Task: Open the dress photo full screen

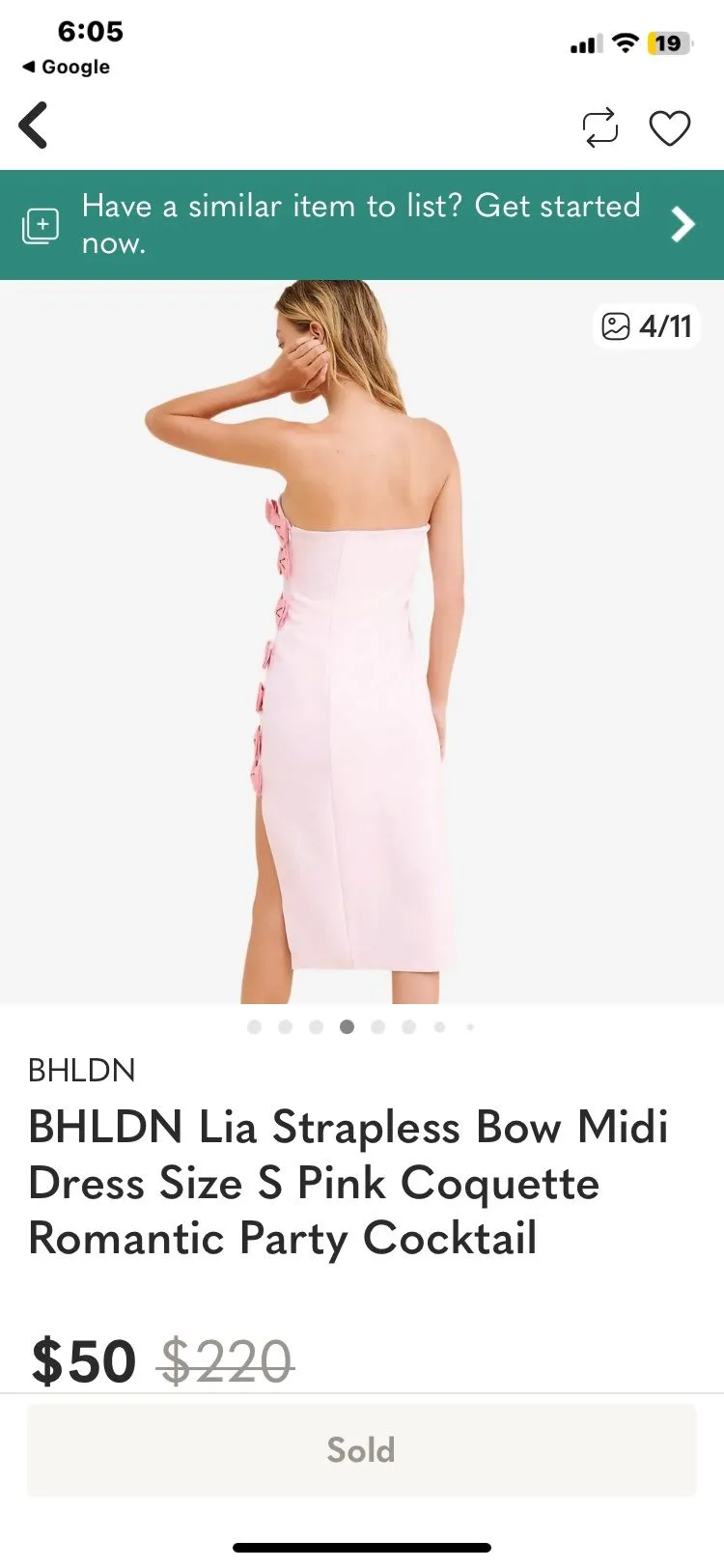Action: pos(362,642)
